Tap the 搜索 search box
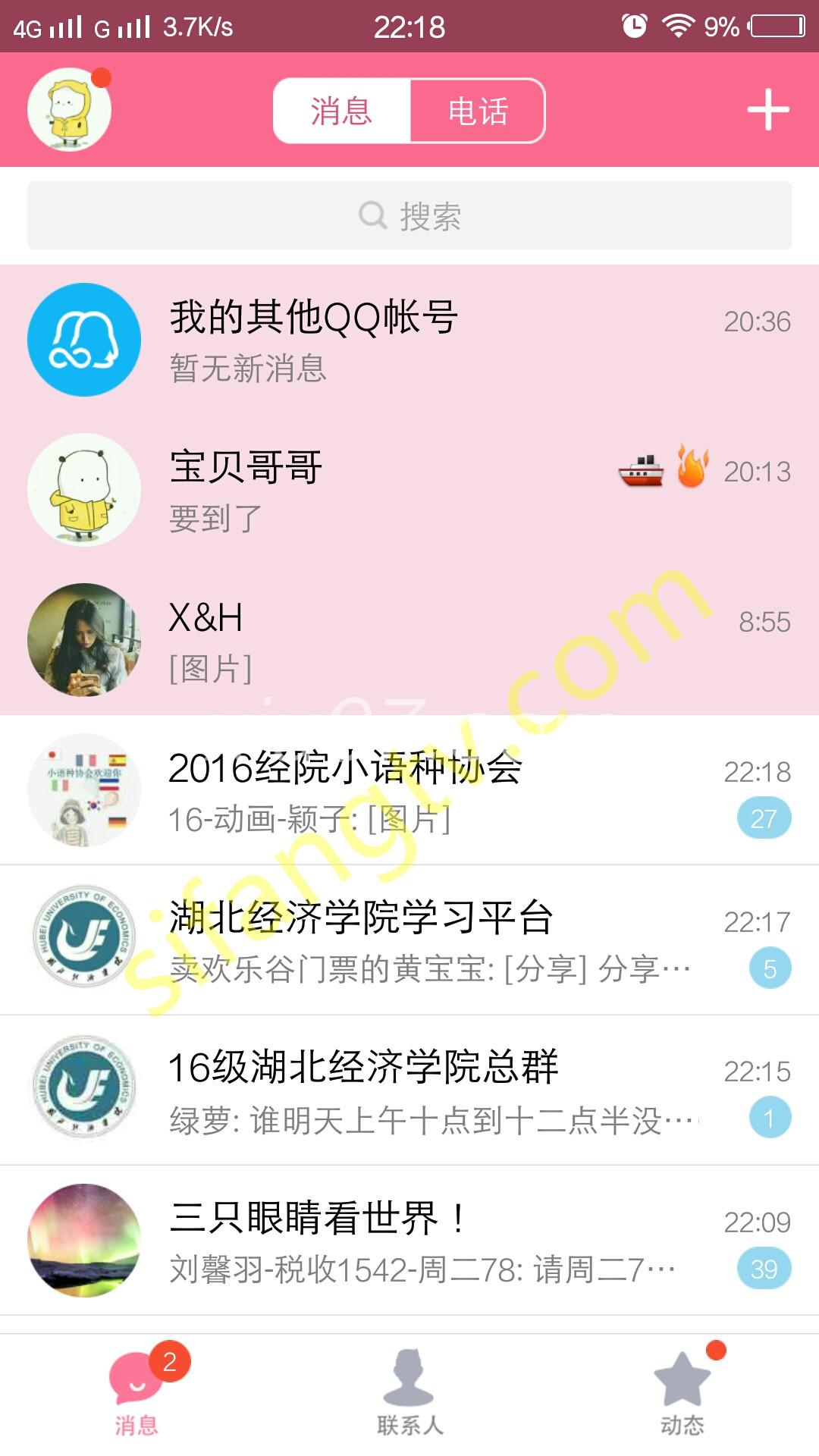 tap(409, 215)
